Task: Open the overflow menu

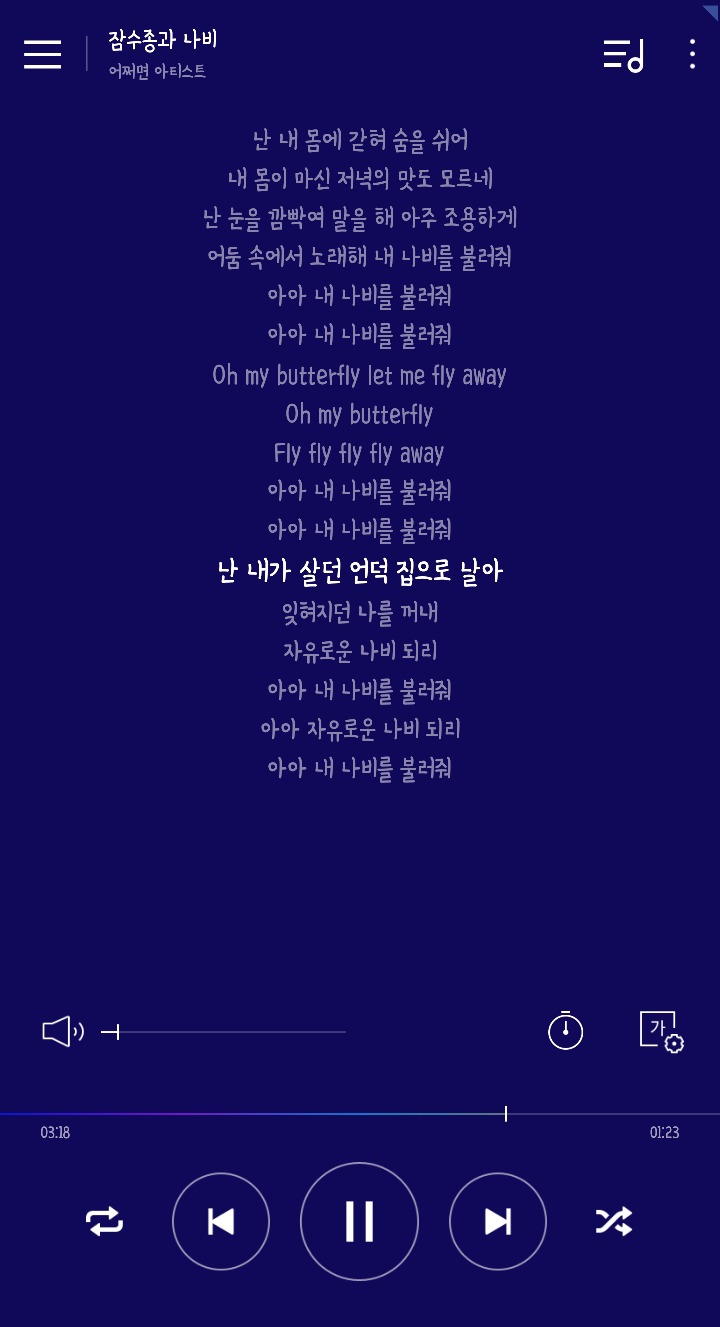Action: [x=692, y=54]
